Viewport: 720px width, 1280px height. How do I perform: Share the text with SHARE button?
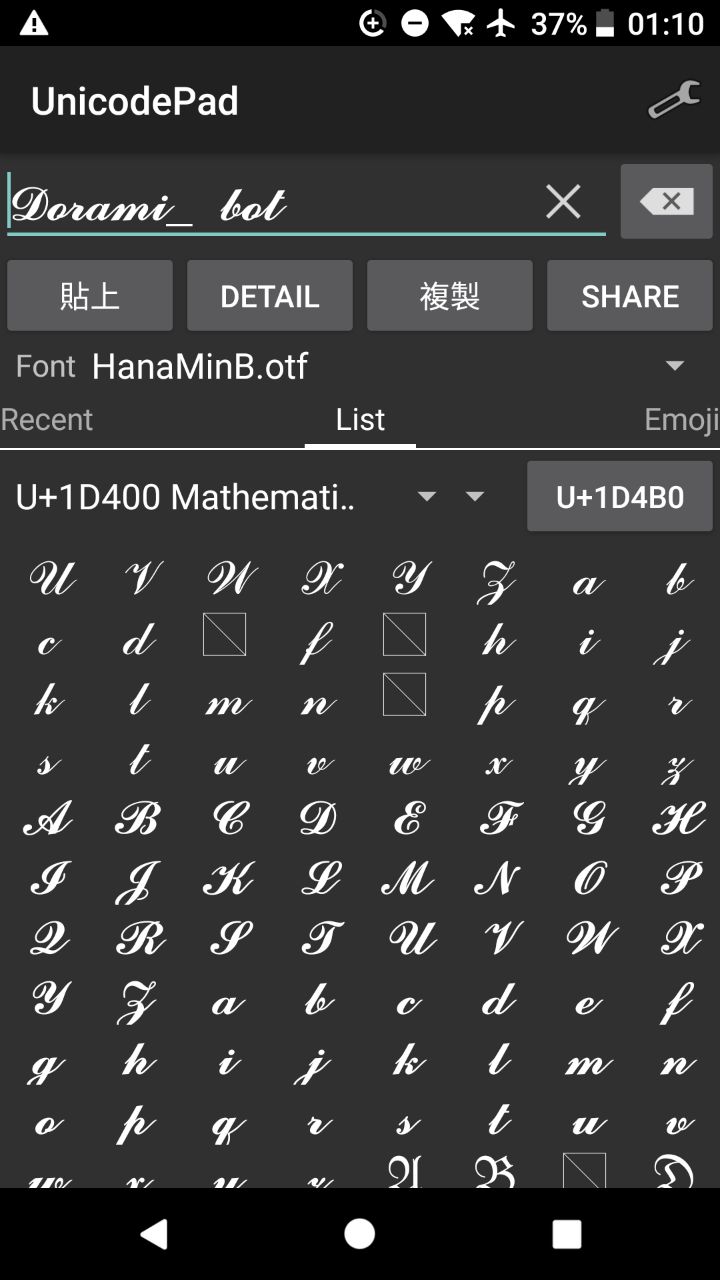(x=630, y=296)
